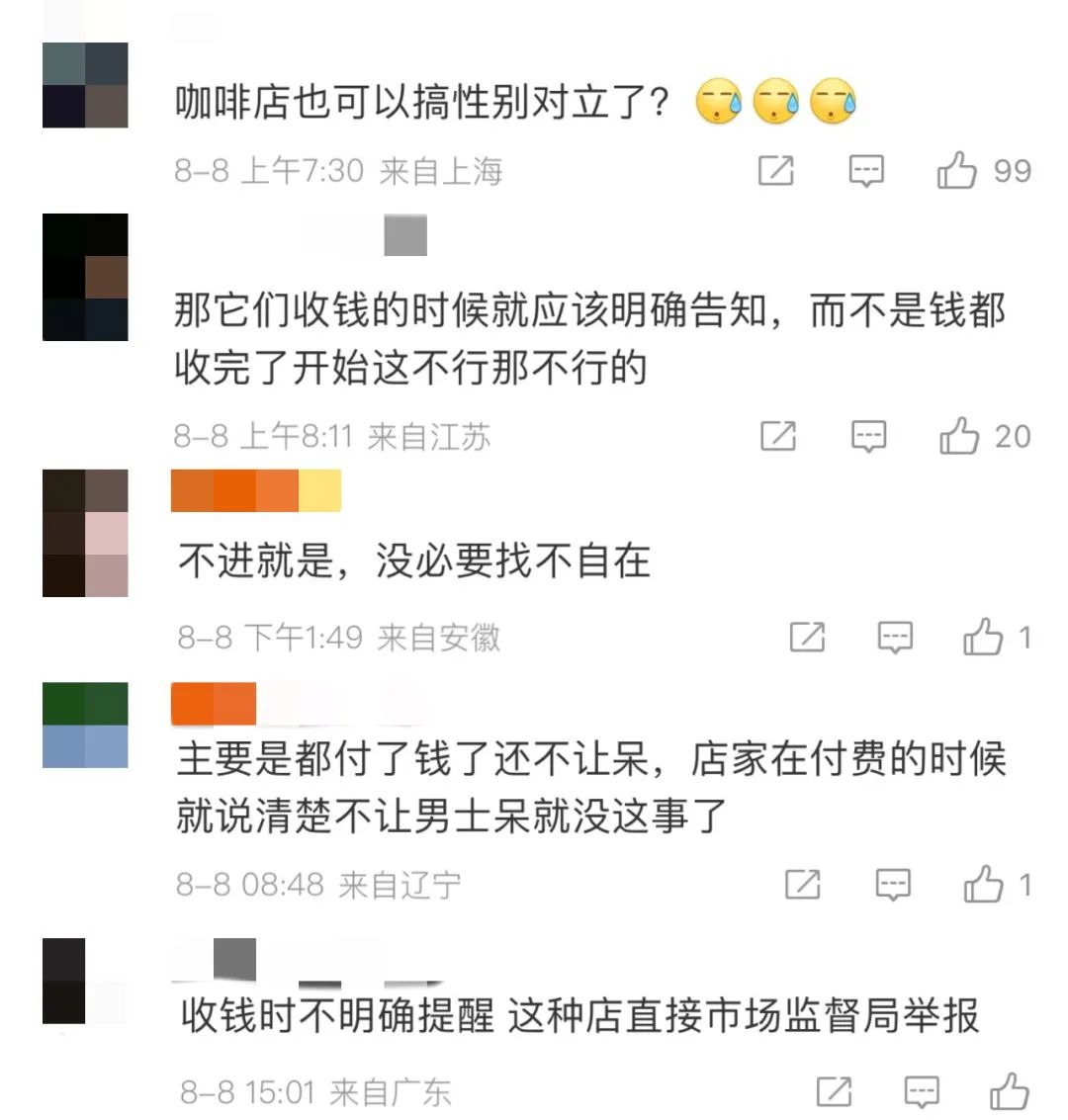Like the comment posted from 江苏
Viewport: 1068px width, 1120px height.
[959, 436]
